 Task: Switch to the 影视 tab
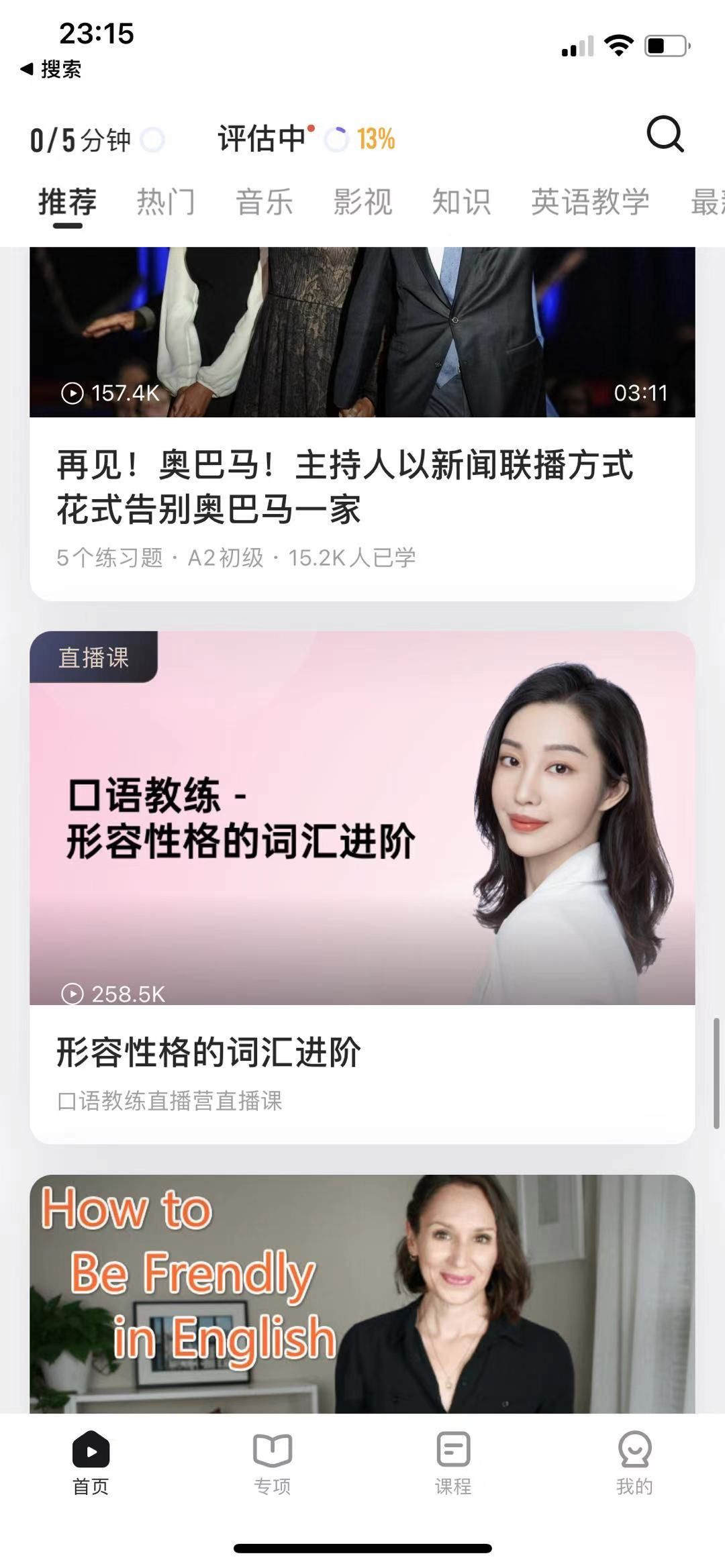[x=362, y=202]
